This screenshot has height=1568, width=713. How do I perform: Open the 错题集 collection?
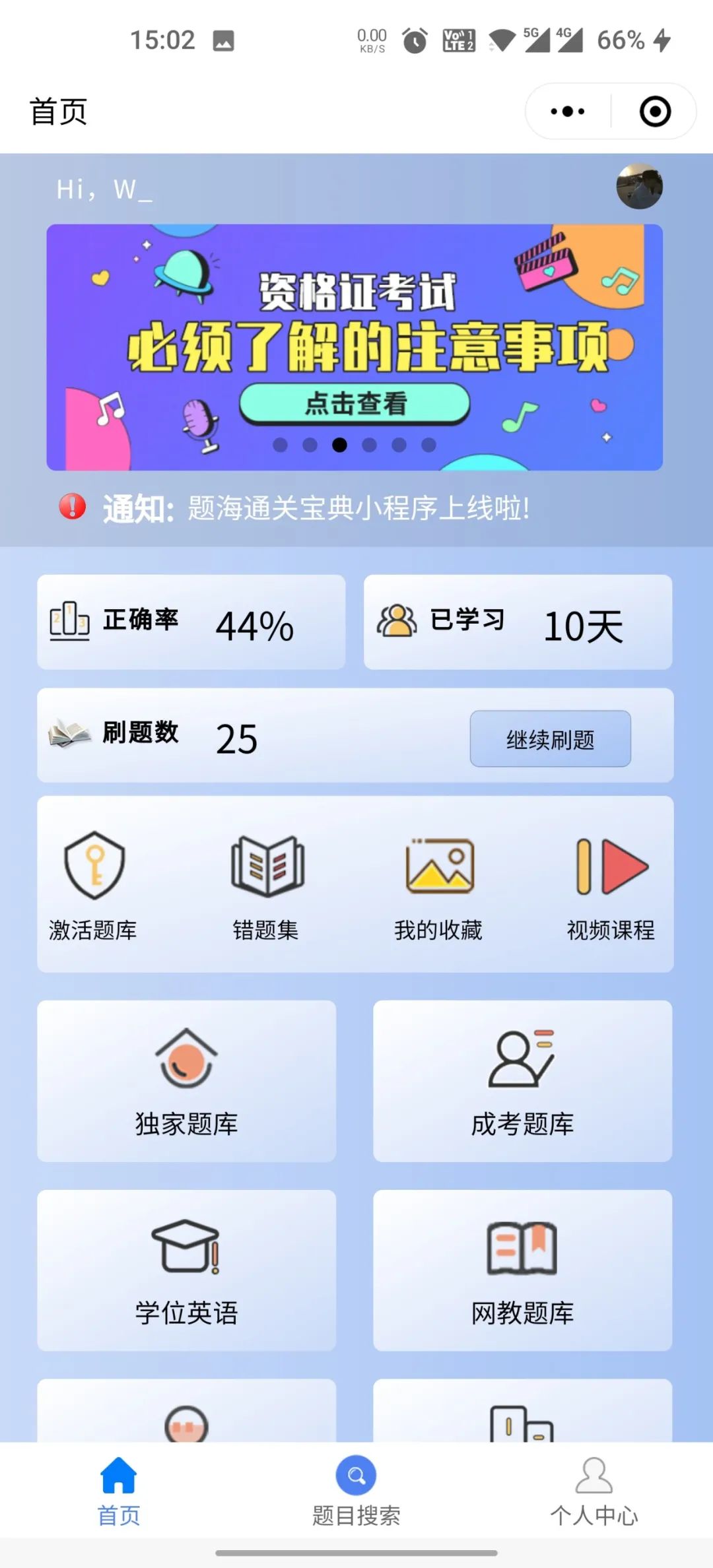point(266,884)
